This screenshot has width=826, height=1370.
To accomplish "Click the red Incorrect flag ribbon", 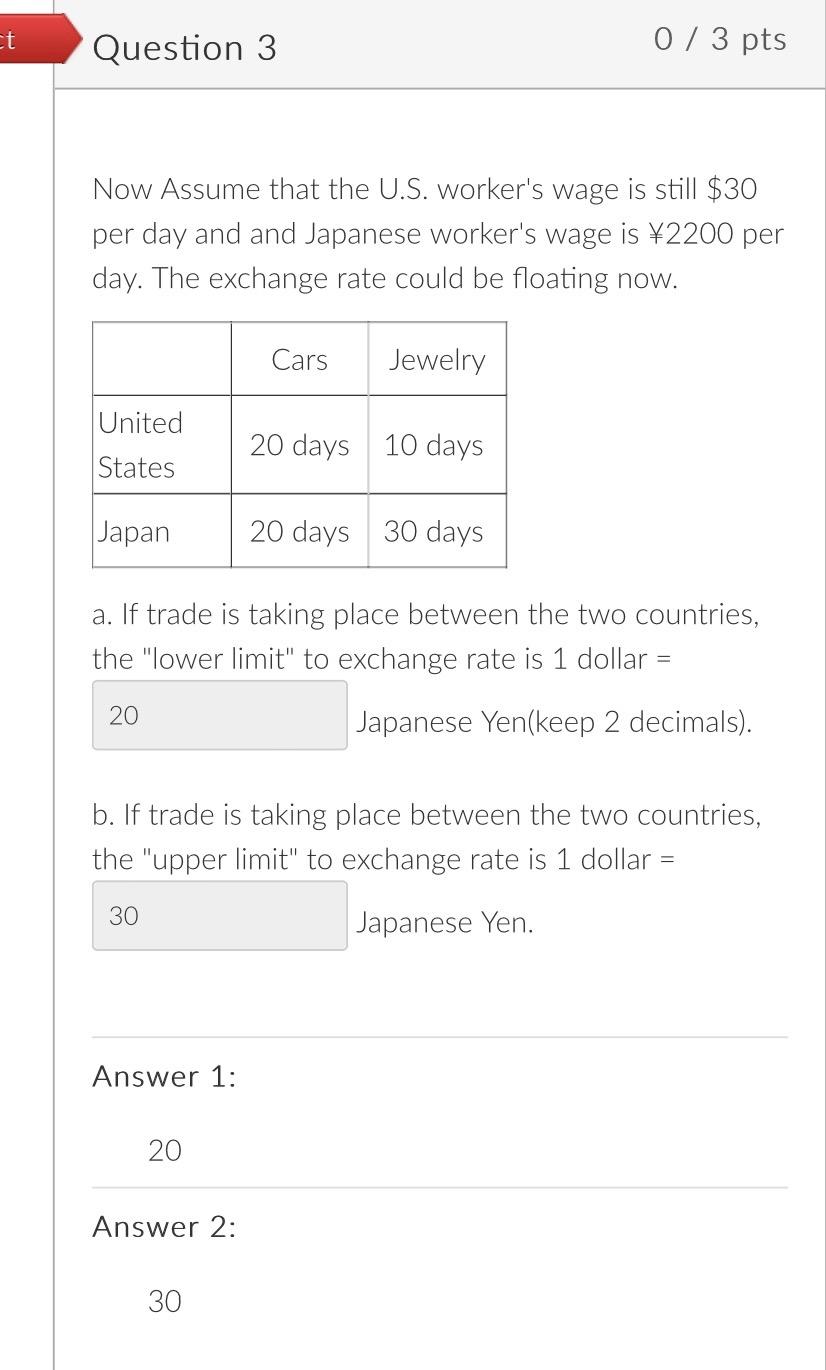I will [30, 40].
